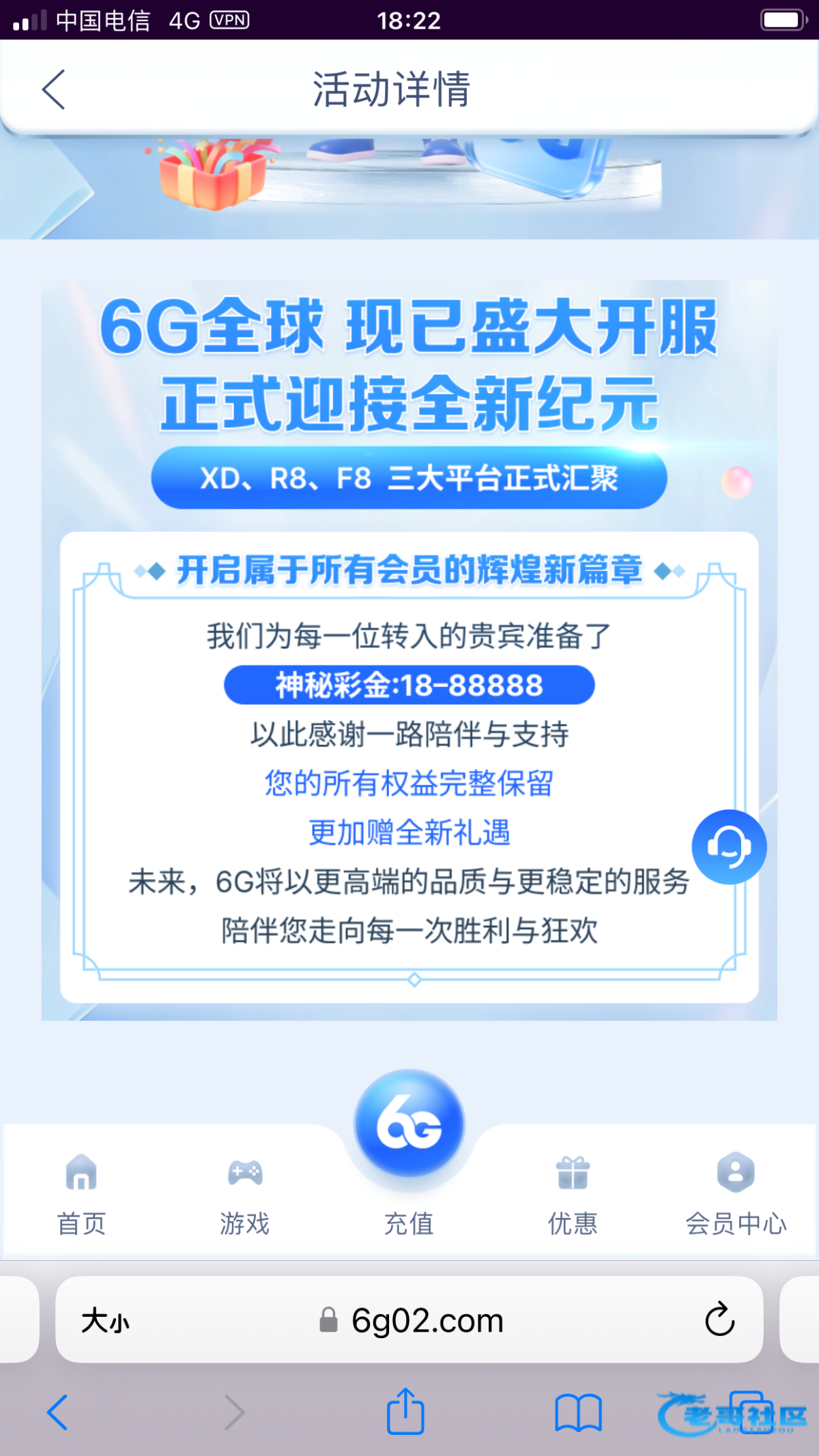Open the browser bookmarks
Screen dimensions: 819x1456
tap(578, 1412)
